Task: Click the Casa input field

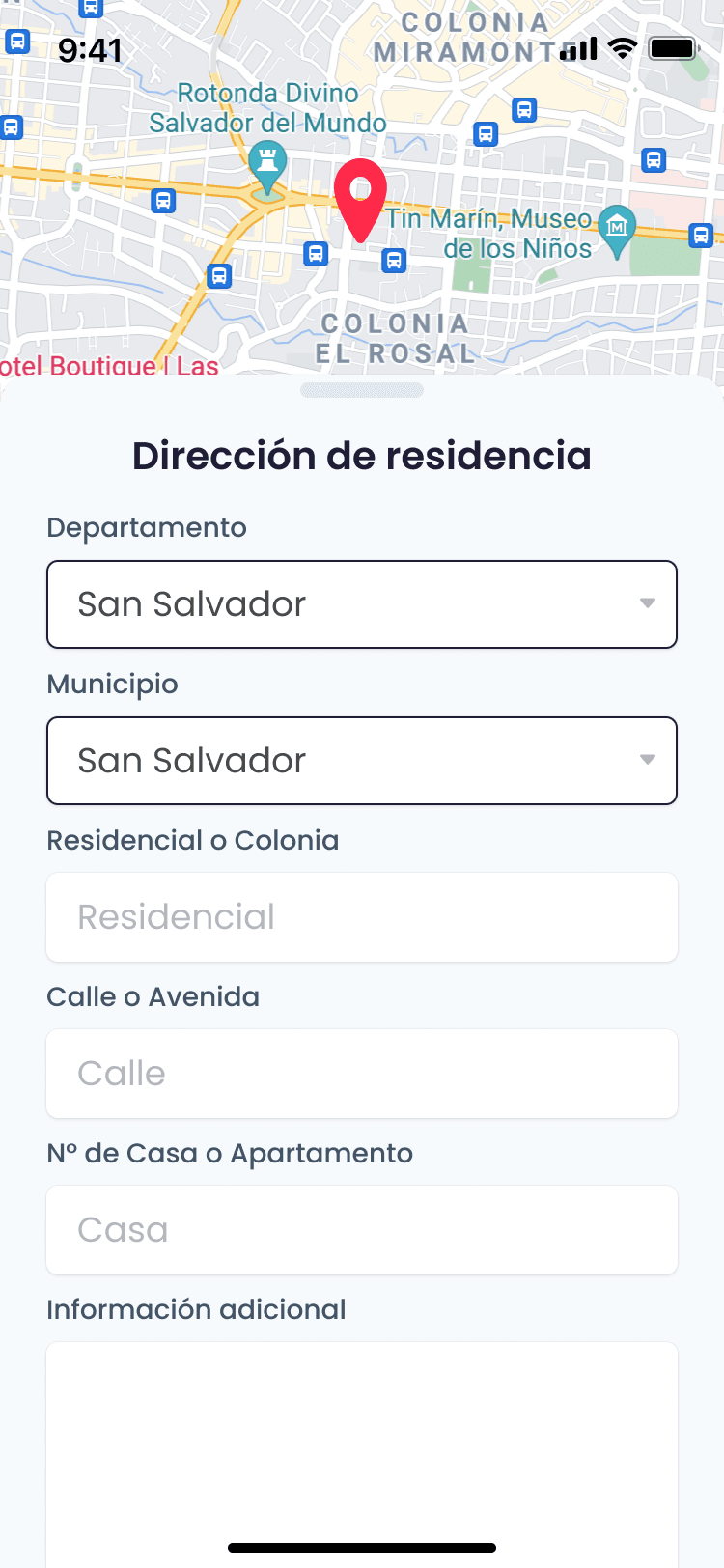Action: pos(362,1229)
